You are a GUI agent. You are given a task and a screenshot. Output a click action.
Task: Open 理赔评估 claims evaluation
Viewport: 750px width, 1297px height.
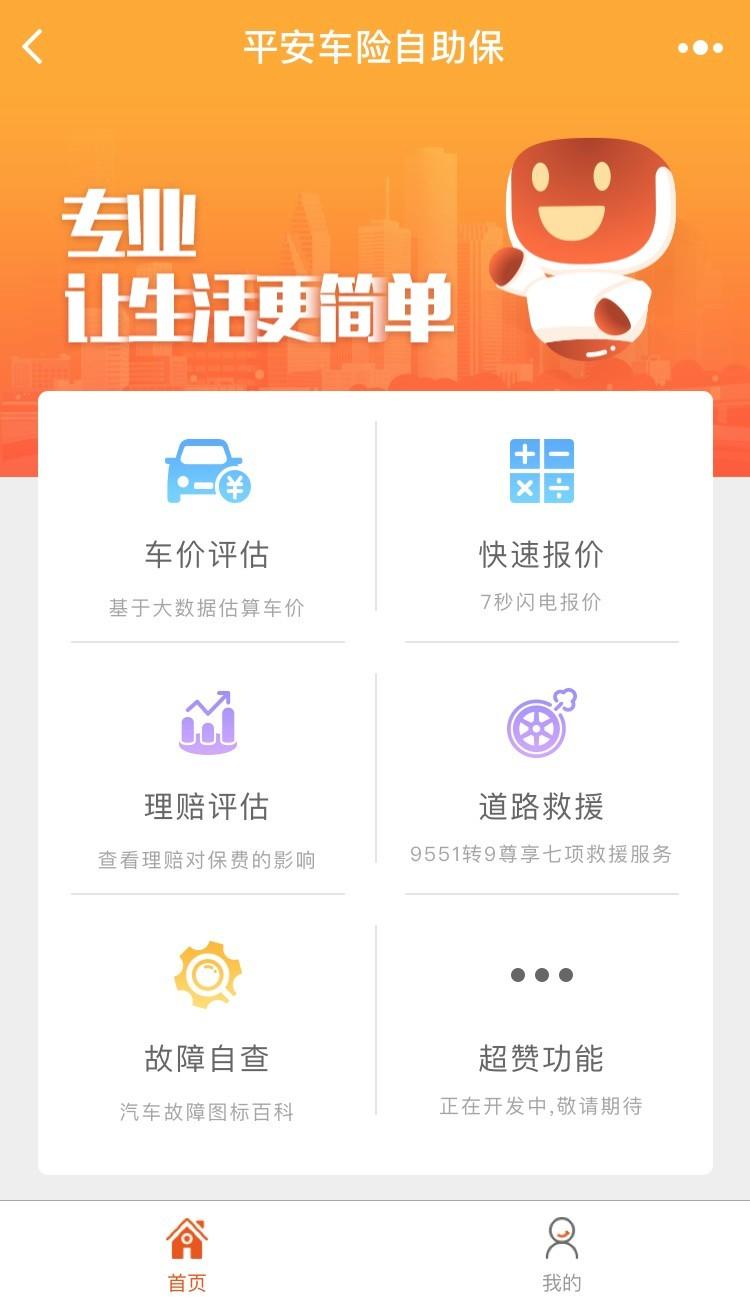click(207, 778)
